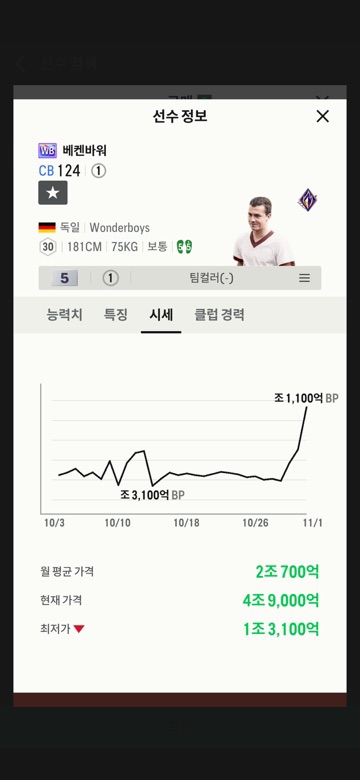Close the 선수 정보 dialog
The image size is (360, 780).
pyautogui.click(x=323, y=116)
